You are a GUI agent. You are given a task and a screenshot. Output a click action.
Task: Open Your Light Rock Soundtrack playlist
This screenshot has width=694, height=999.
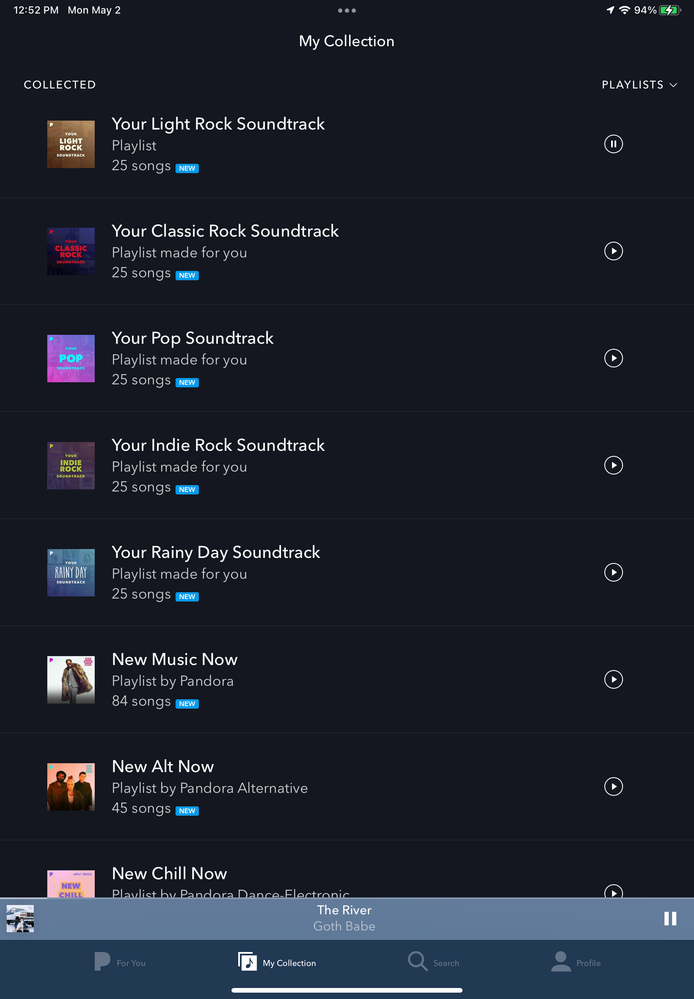point(218,124)
